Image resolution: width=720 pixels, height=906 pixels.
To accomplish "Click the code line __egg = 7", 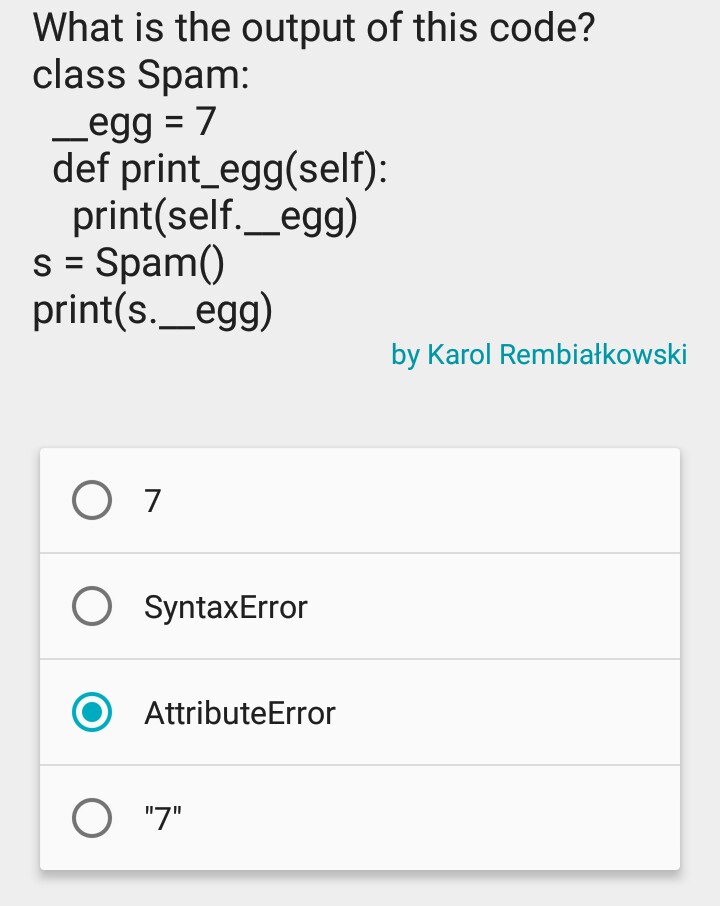I will click(x=125, y=120).
